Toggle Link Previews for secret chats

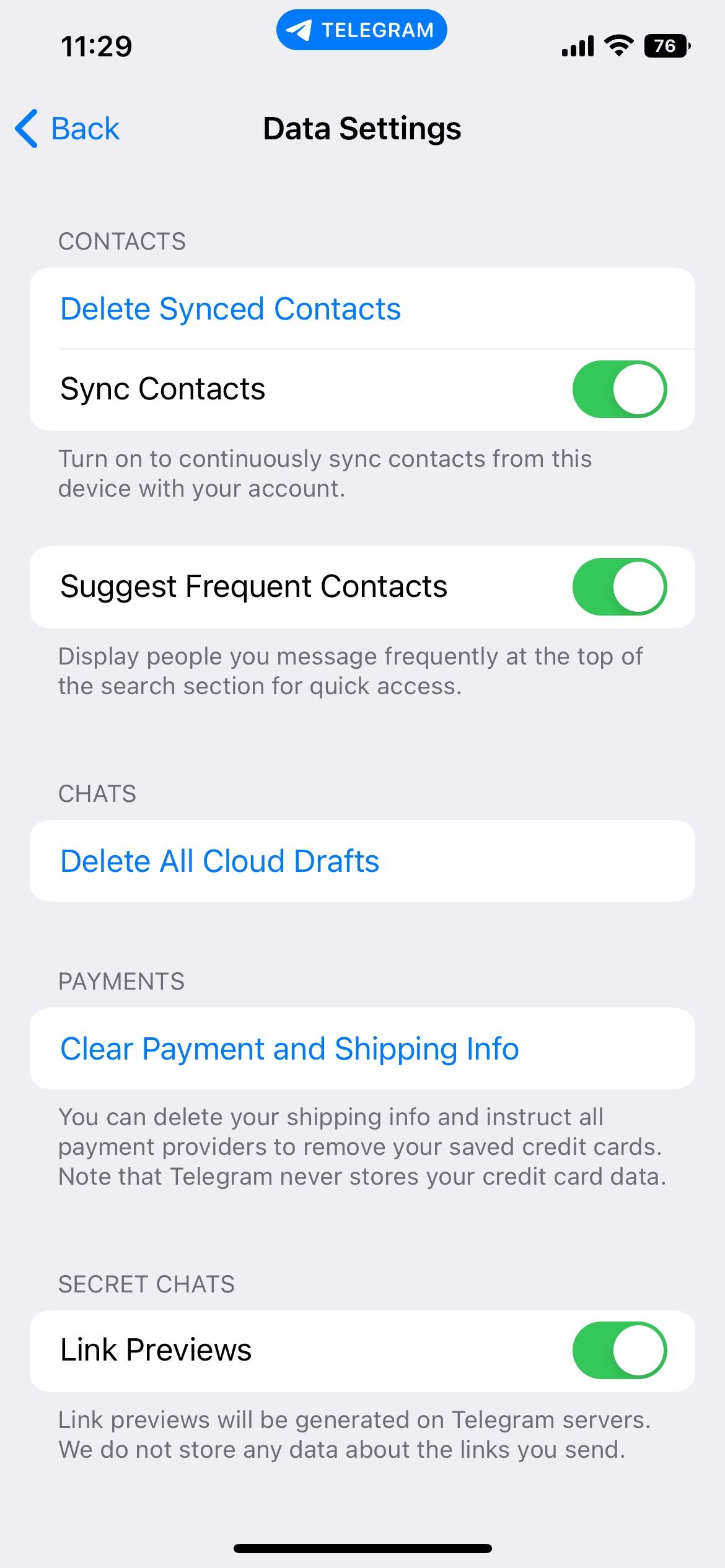coord(620,1350)
